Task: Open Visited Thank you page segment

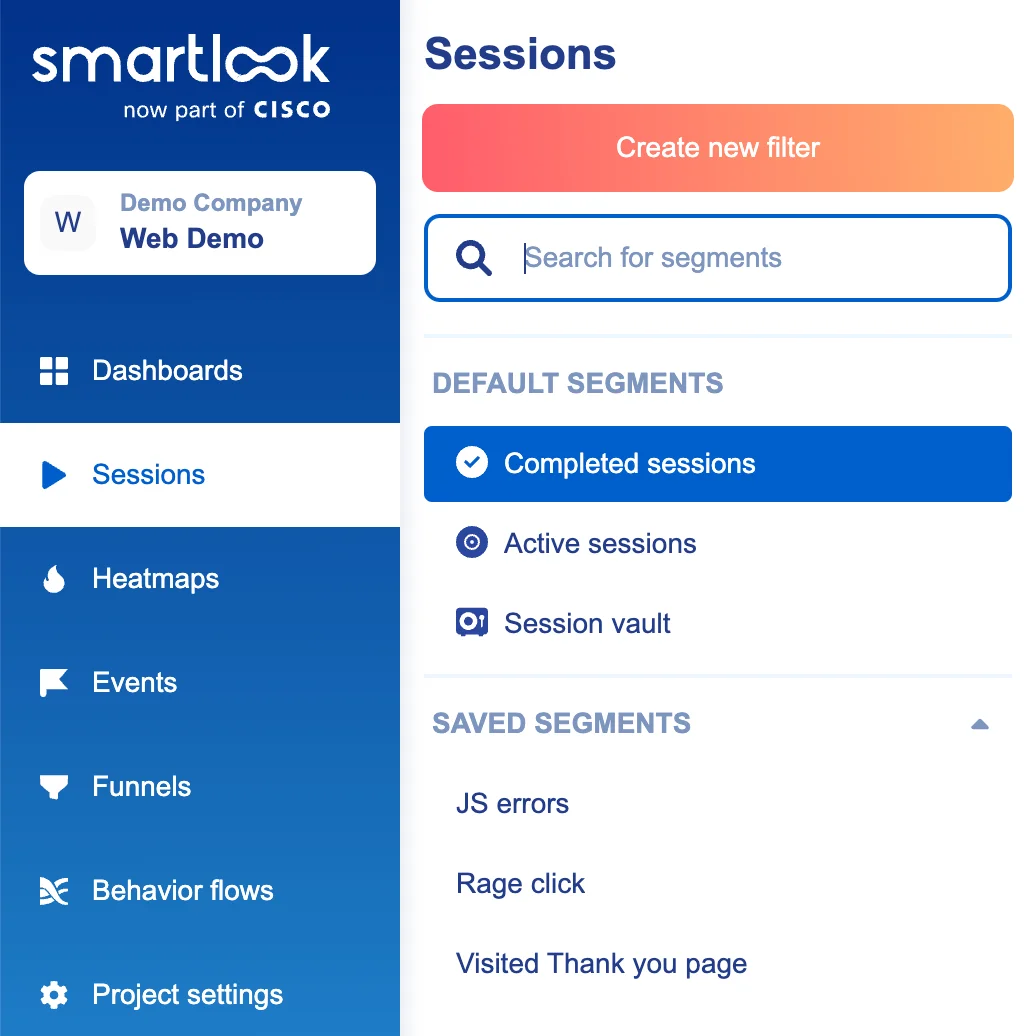Action: tap(601, 964)
